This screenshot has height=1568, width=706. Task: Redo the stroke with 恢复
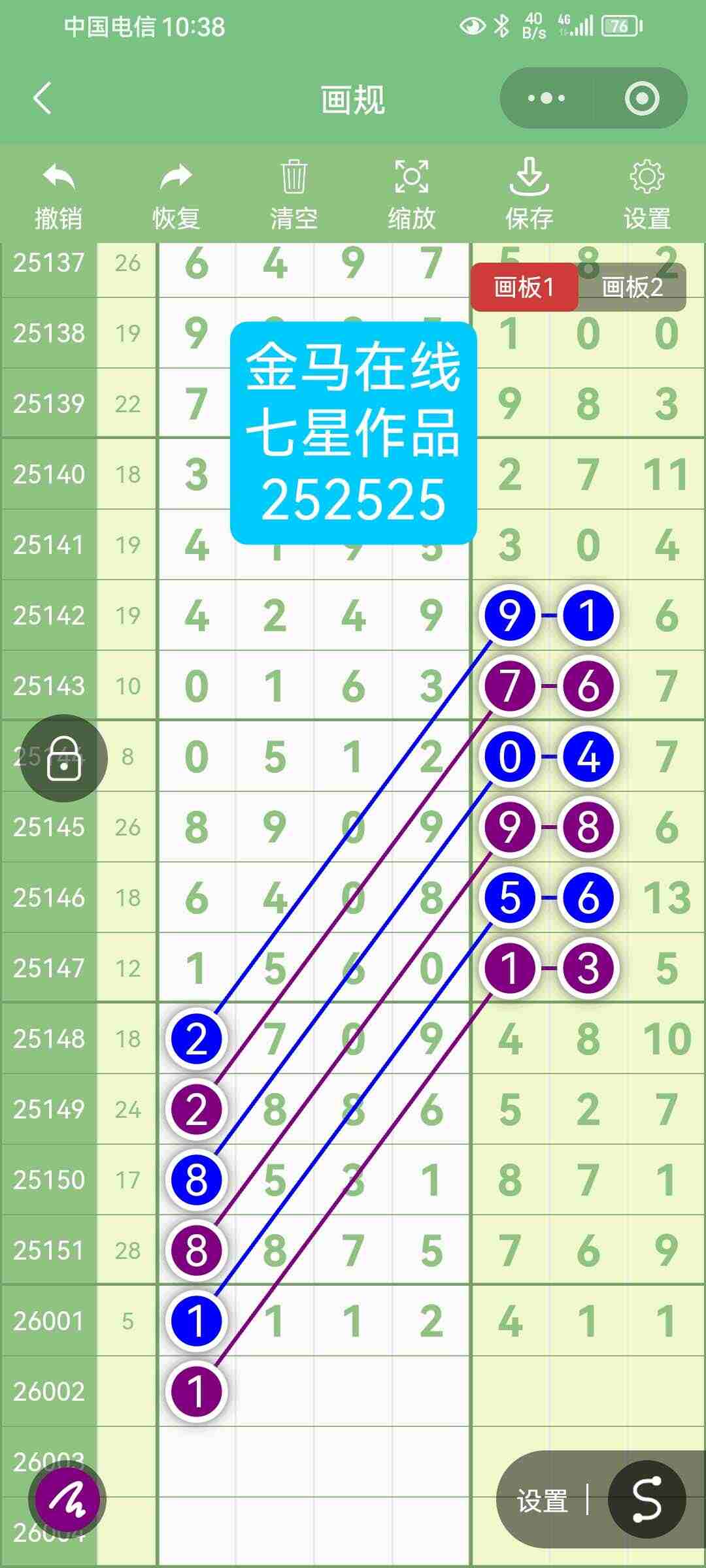pyautogui.click(x=176, y=195)
